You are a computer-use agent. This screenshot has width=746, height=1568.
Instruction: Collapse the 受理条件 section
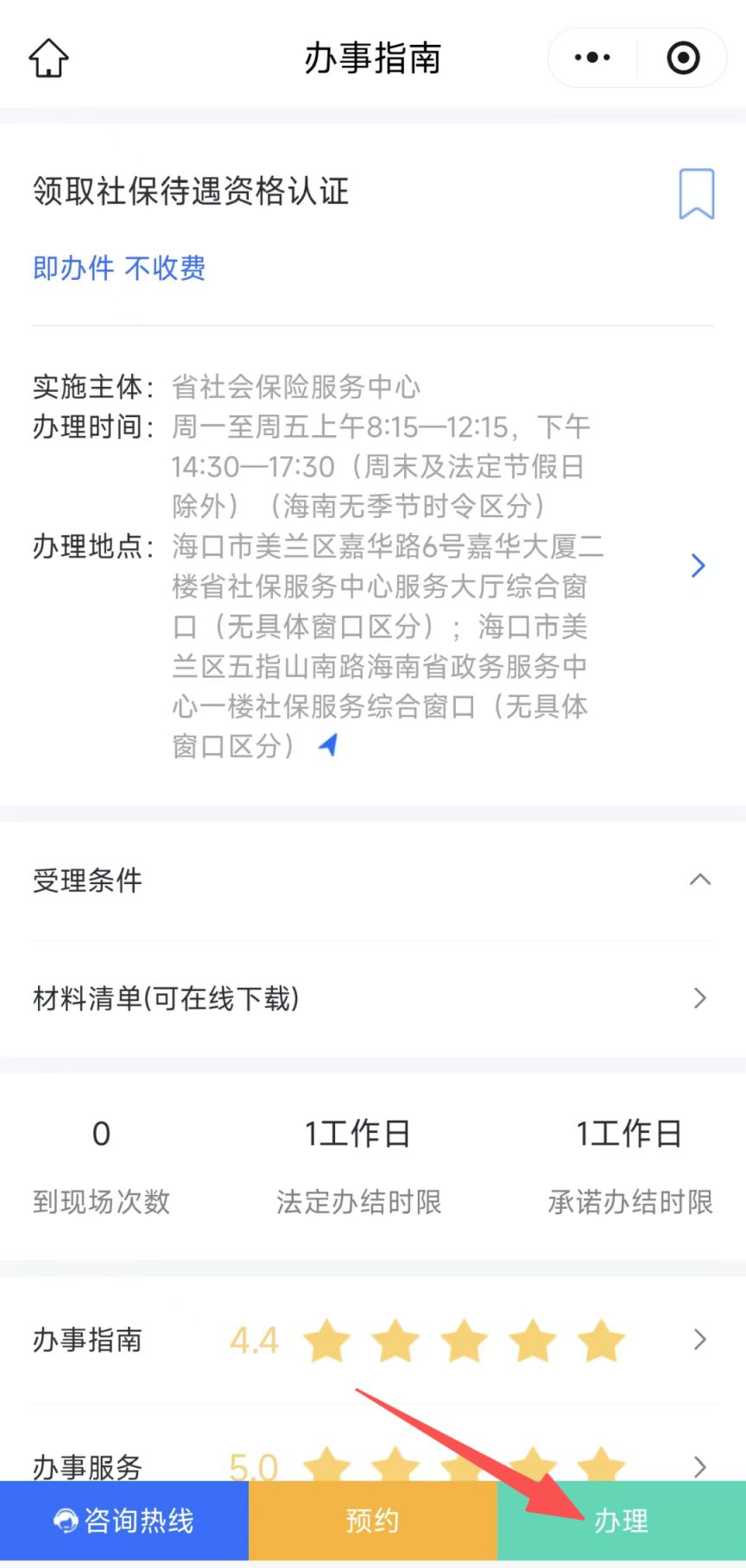pyautogui.click(x=699, y=879)
